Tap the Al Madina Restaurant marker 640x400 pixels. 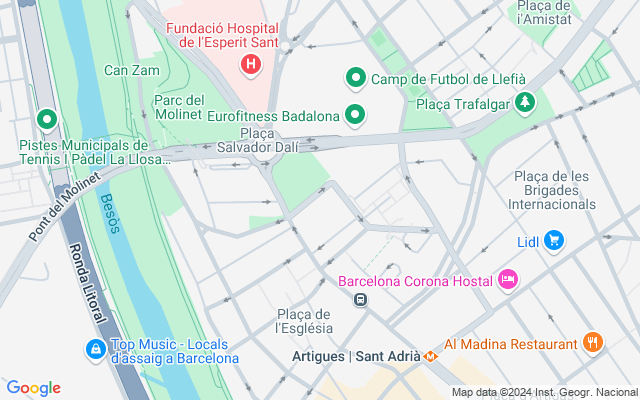(x=593, y=343)
